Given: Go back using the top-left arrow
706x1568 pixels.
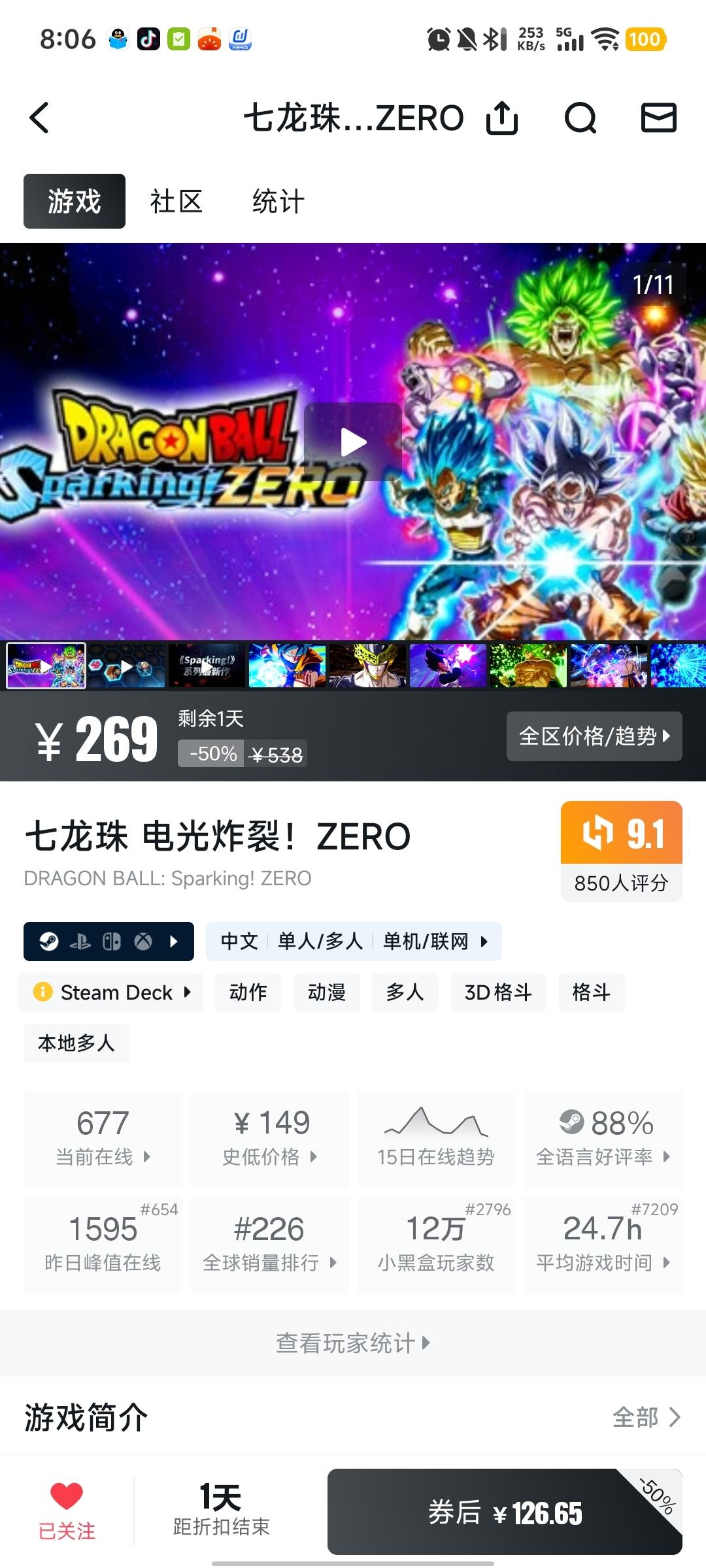Looking at the screenshot, I should tap(40, 118).
